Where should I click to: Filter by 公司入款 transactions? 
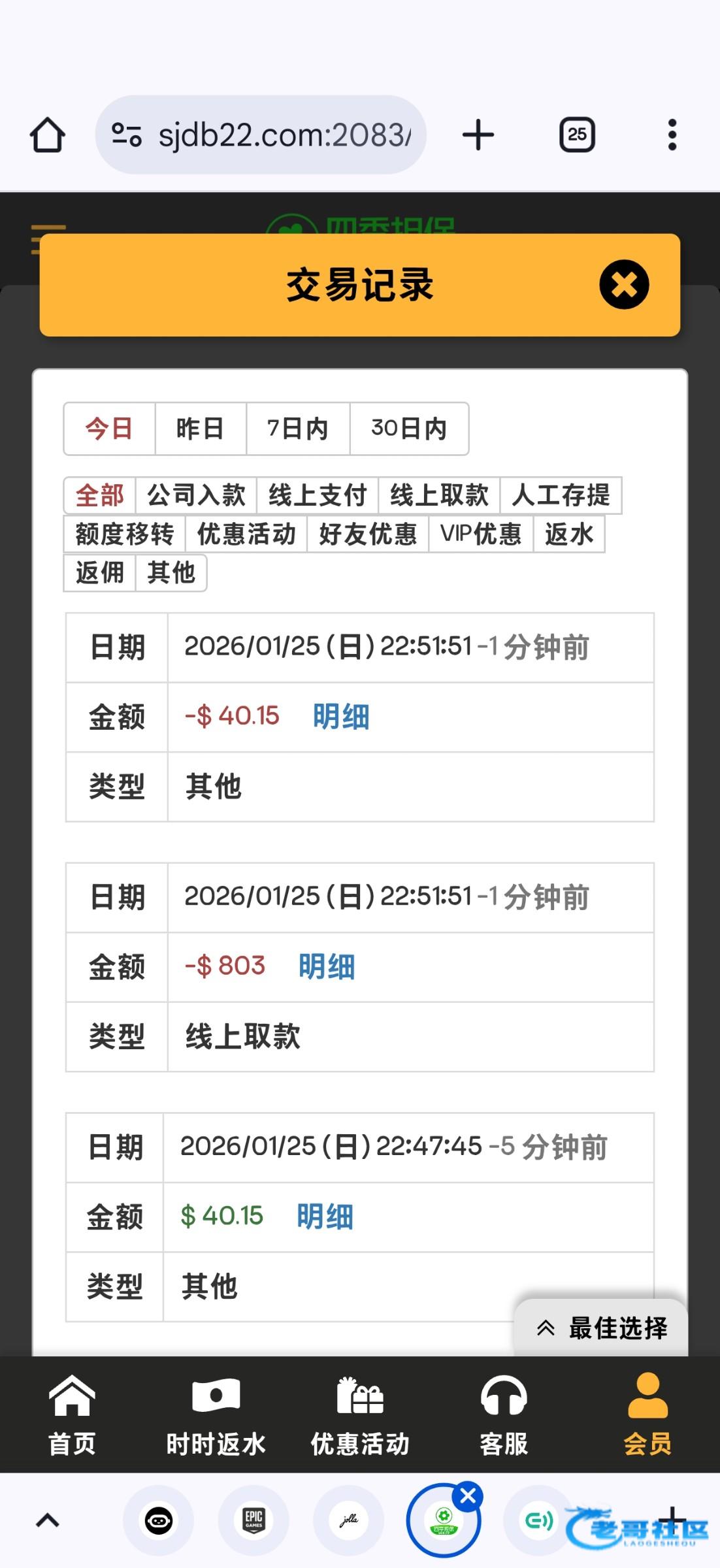[196, 495]
